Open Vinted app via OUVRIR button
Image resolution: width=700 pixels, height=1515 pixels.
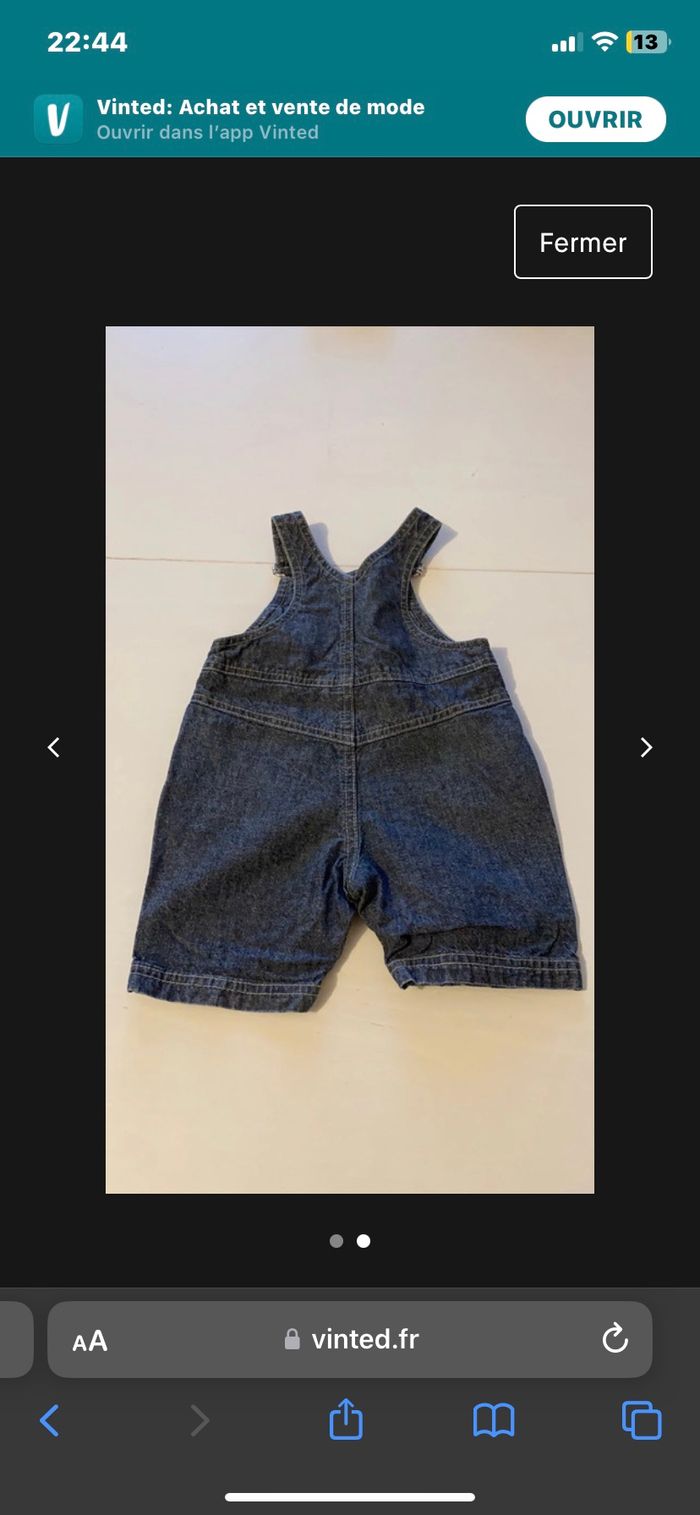pyautogui.click(x=595, y=120)
